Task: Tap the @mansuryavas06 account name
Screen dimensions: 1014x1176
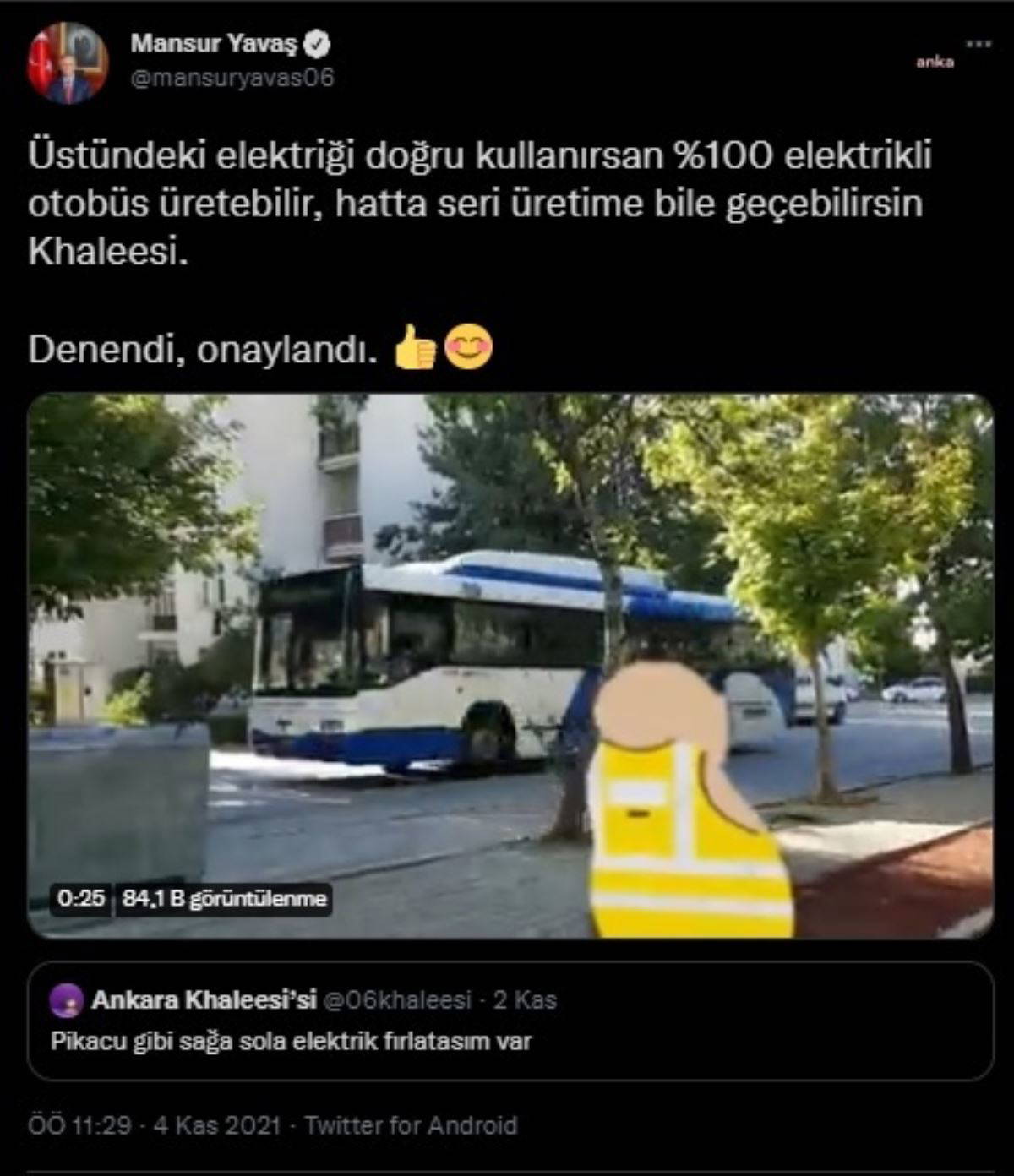Action: [232, 78]
